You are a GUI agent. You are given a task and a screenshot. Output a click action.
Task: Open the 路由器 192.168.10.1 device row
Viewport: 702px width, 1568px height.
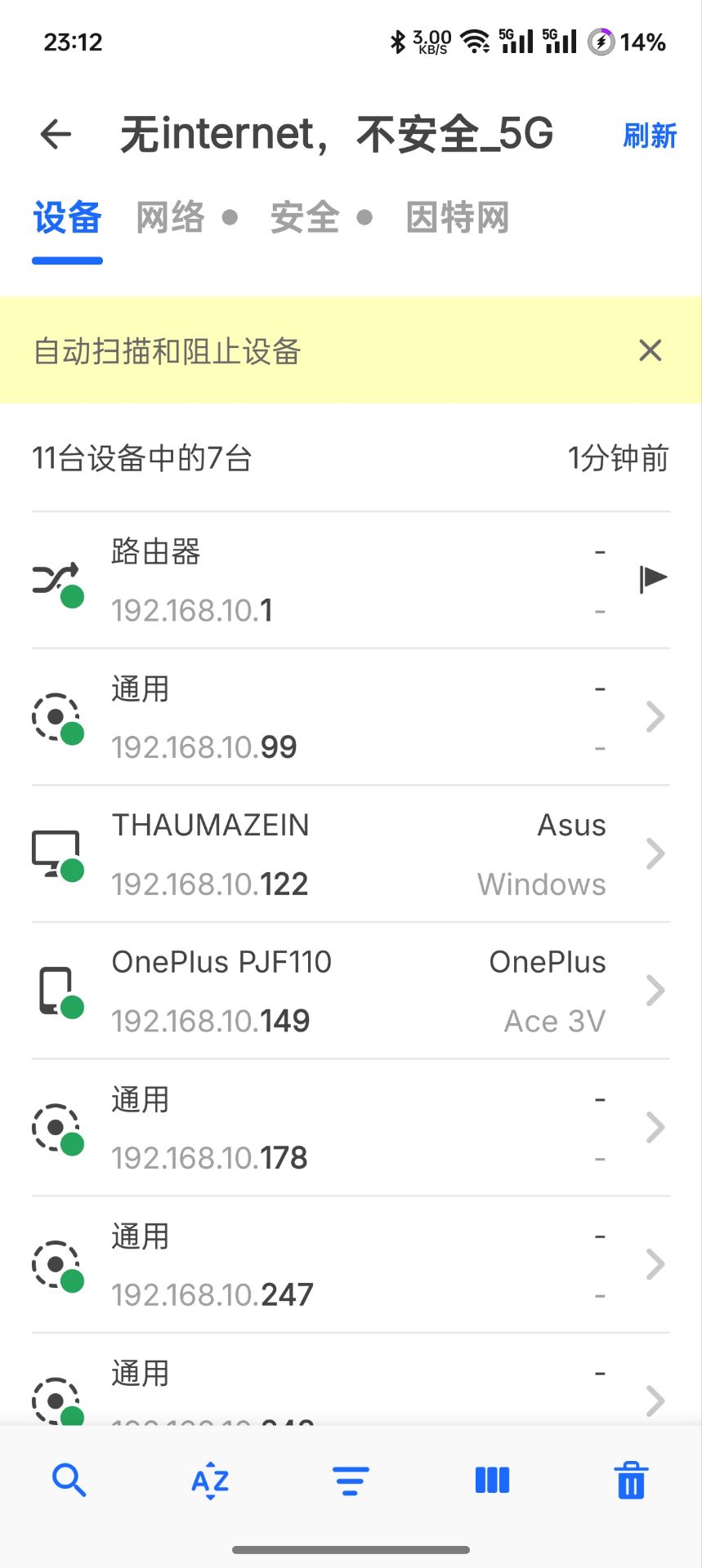pos(327,581)
